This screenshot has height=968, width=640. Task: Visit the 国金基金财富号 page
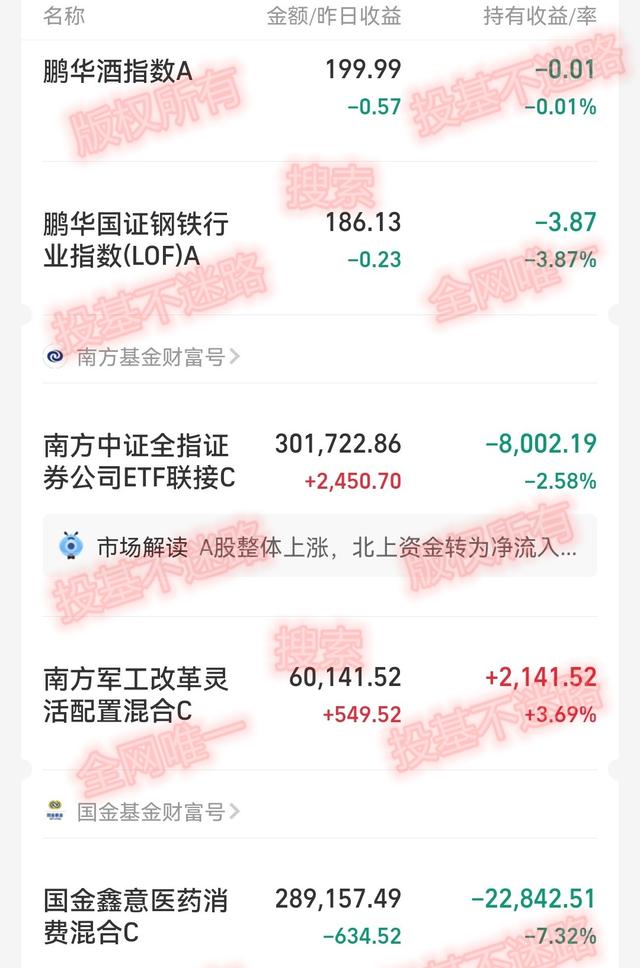click(150, 812)
